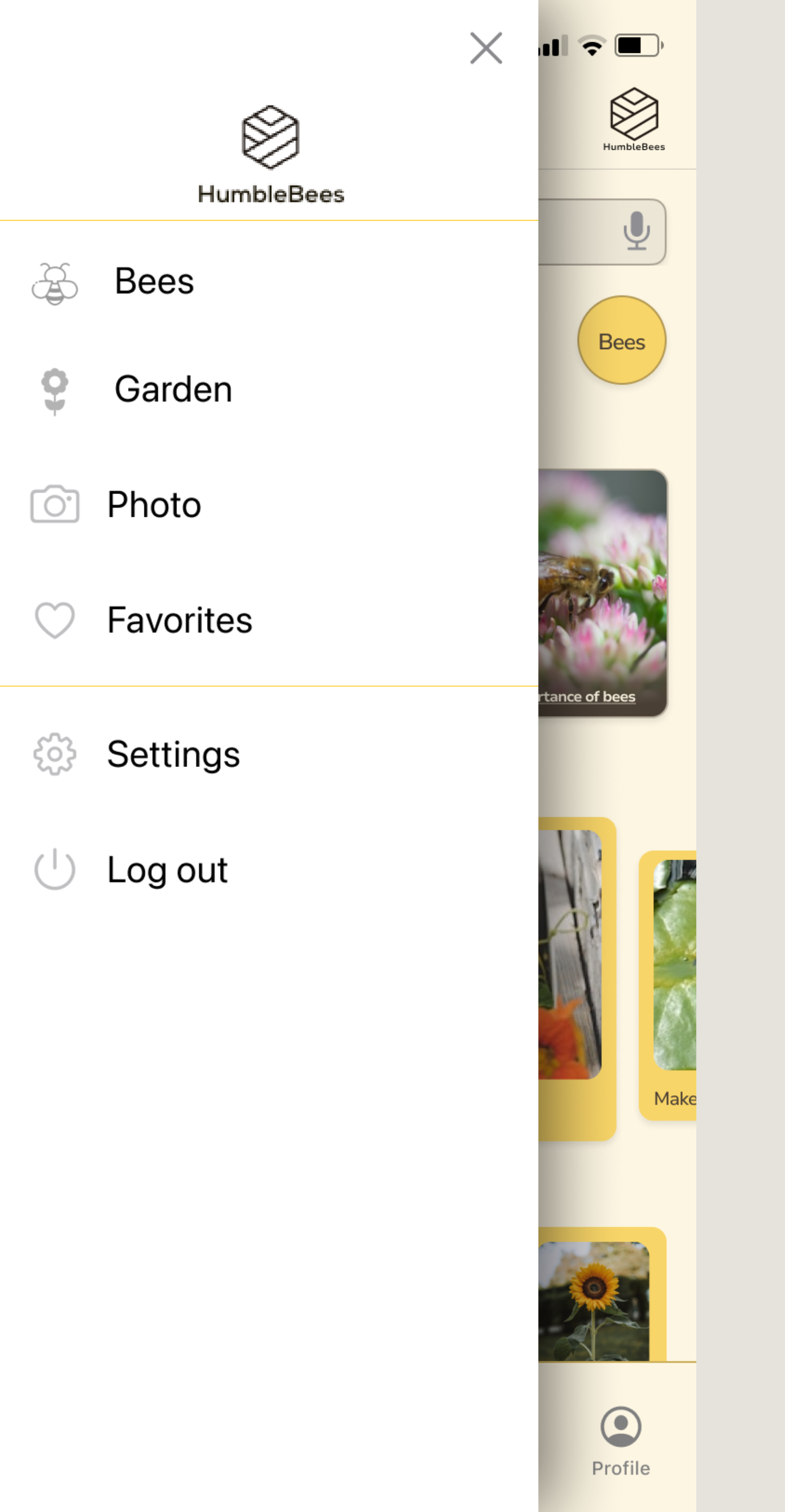Open Settings
The image size is (785, 1512).
(x=269, y=754)
